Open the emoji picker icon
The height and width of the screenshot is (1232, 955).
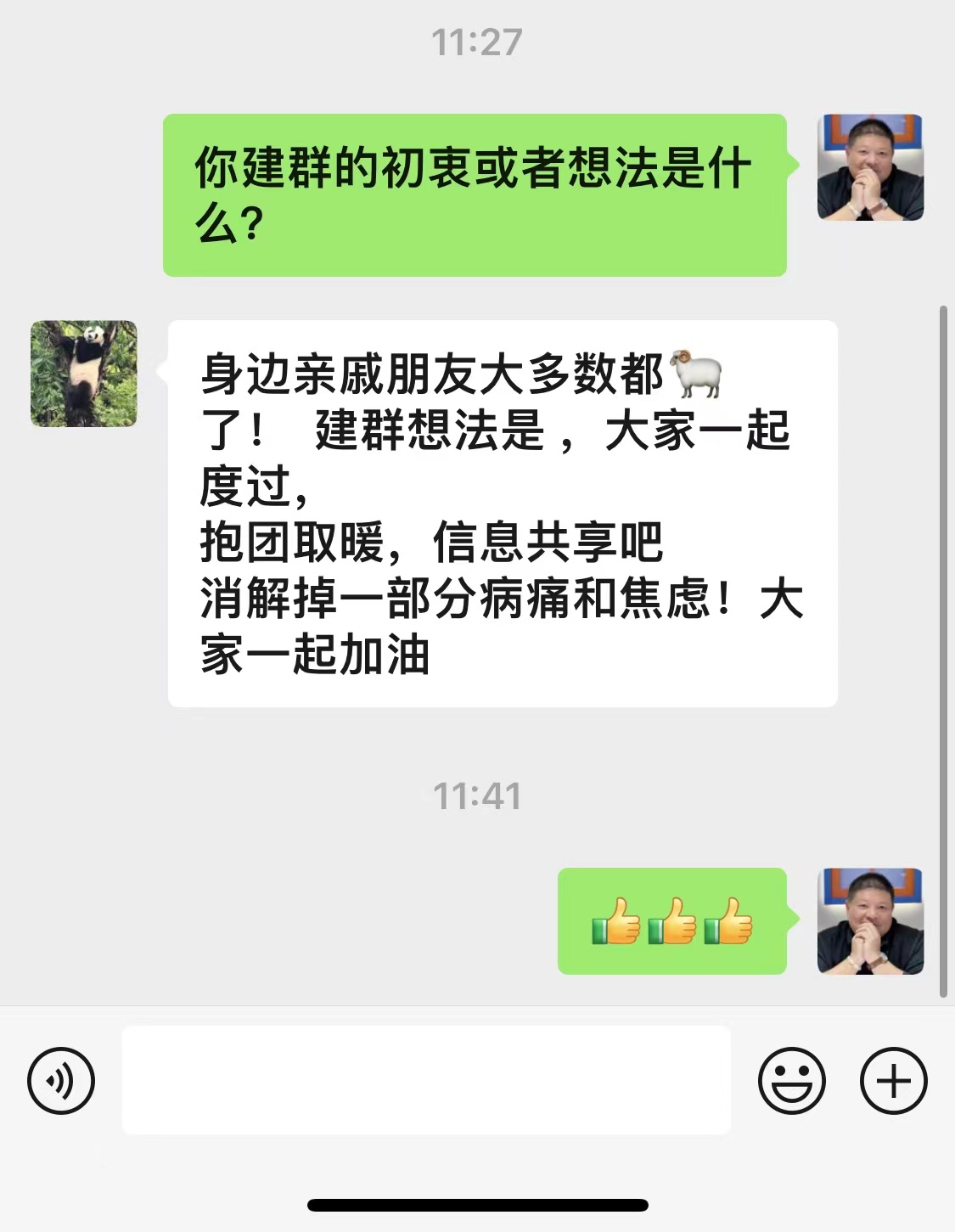(791, 1079)
